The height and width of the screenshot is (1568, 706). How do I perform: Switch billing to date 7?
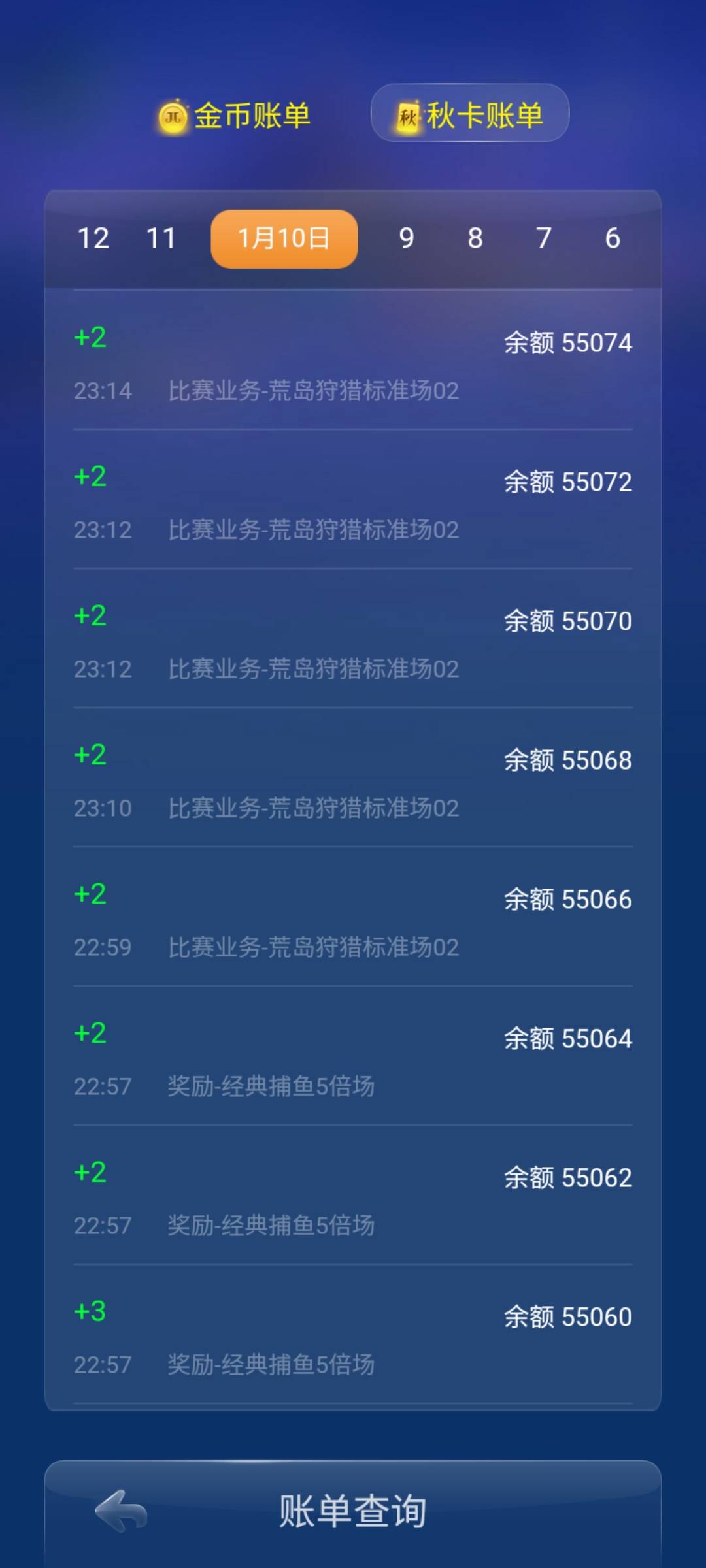click(544, 238)
